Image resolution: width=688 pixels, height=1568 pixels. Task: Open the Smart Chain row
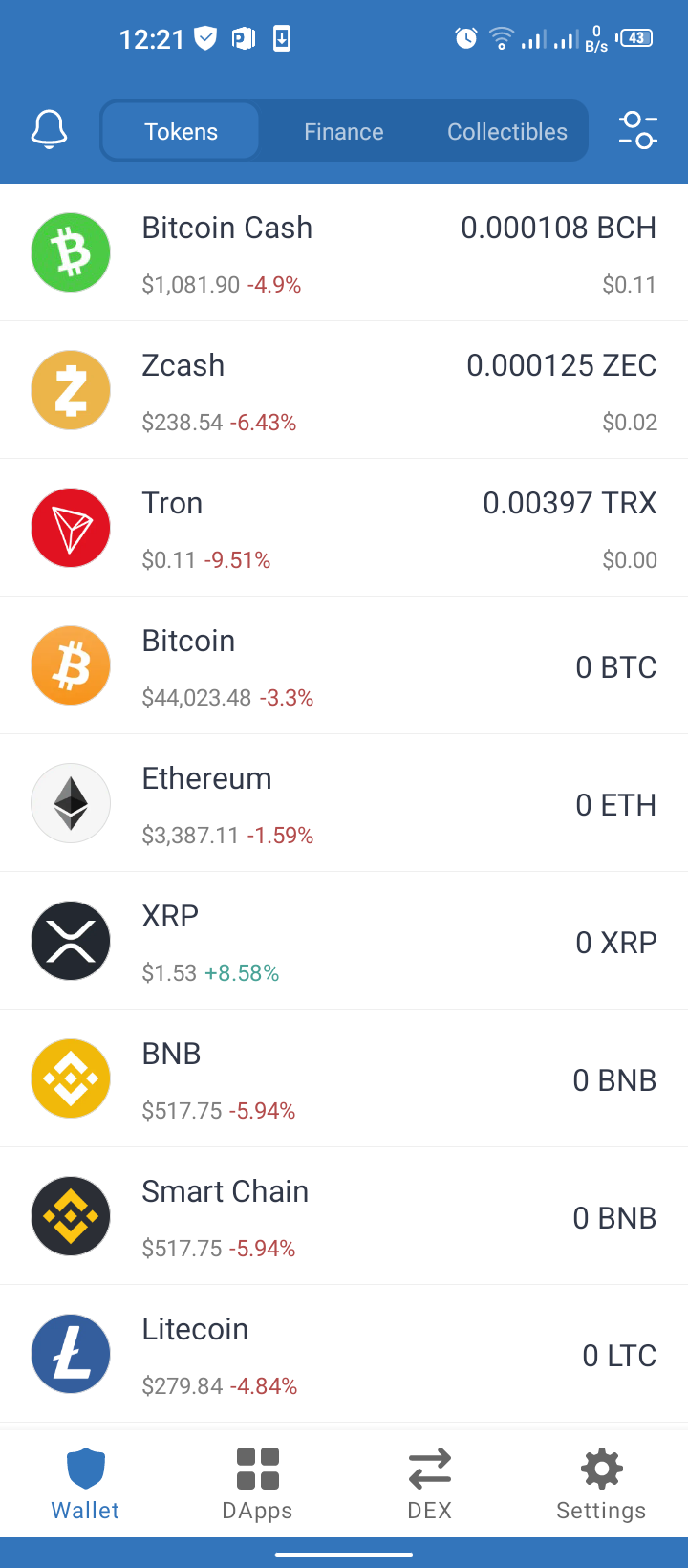pyautogui.click(x=344, y=1216)
